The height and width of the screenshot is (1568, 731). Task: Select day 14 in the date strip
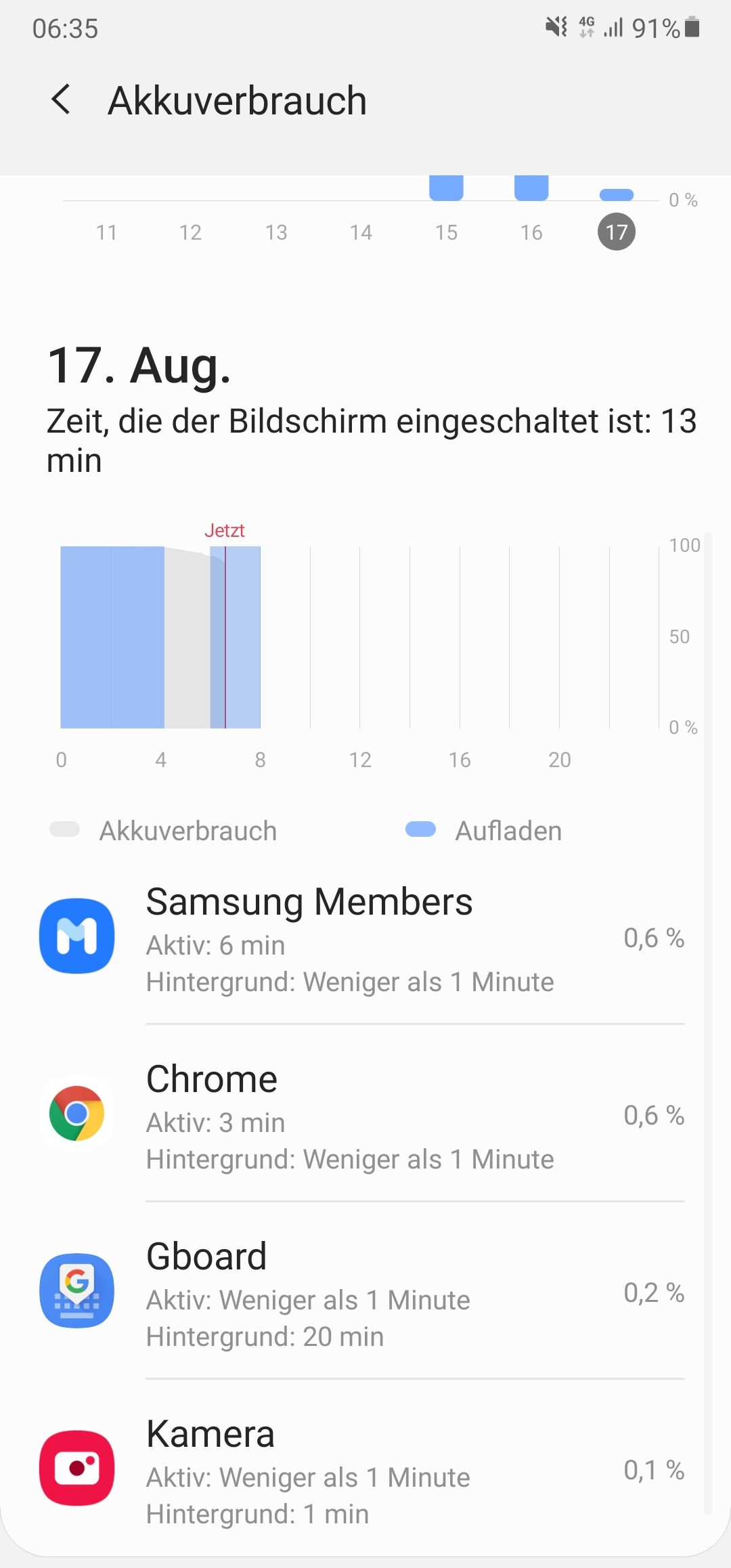pos(361,232)
